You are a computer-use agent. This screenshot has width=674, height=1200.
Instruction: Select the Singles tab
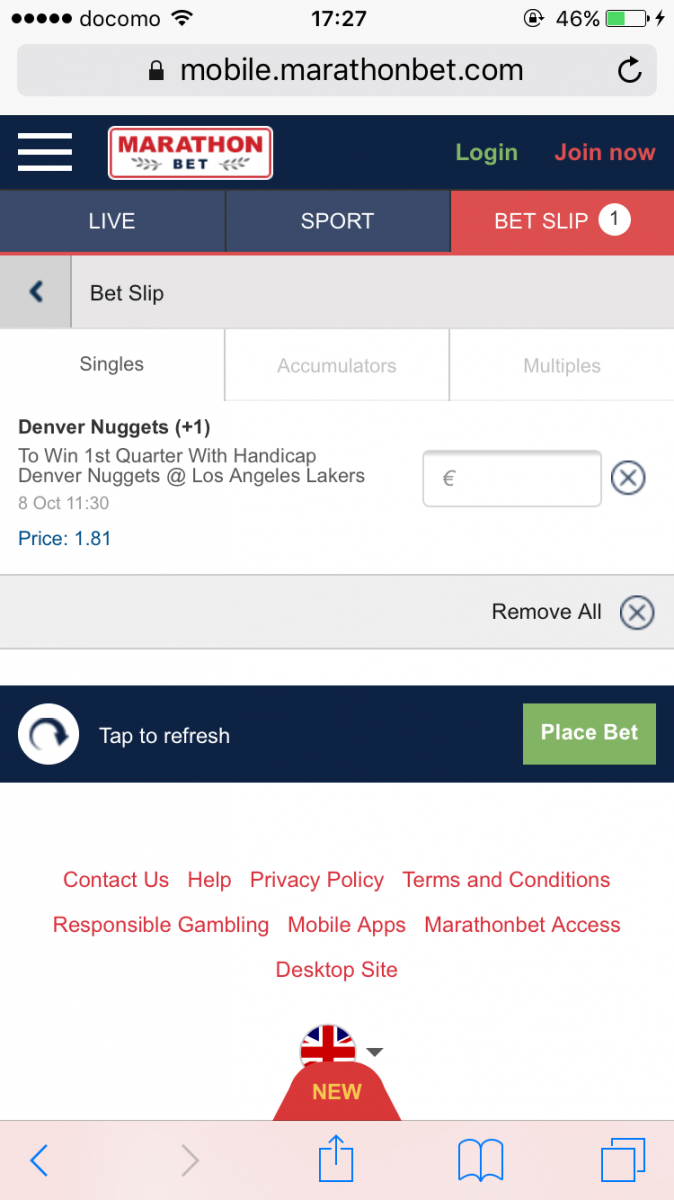click(x=112, y=365)
